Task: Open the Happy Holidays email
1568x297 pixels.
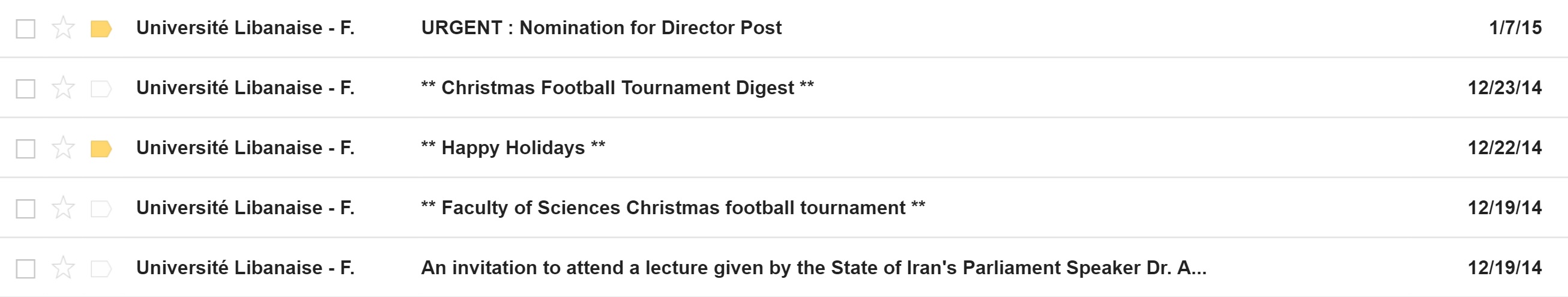Action: [513, 148]
